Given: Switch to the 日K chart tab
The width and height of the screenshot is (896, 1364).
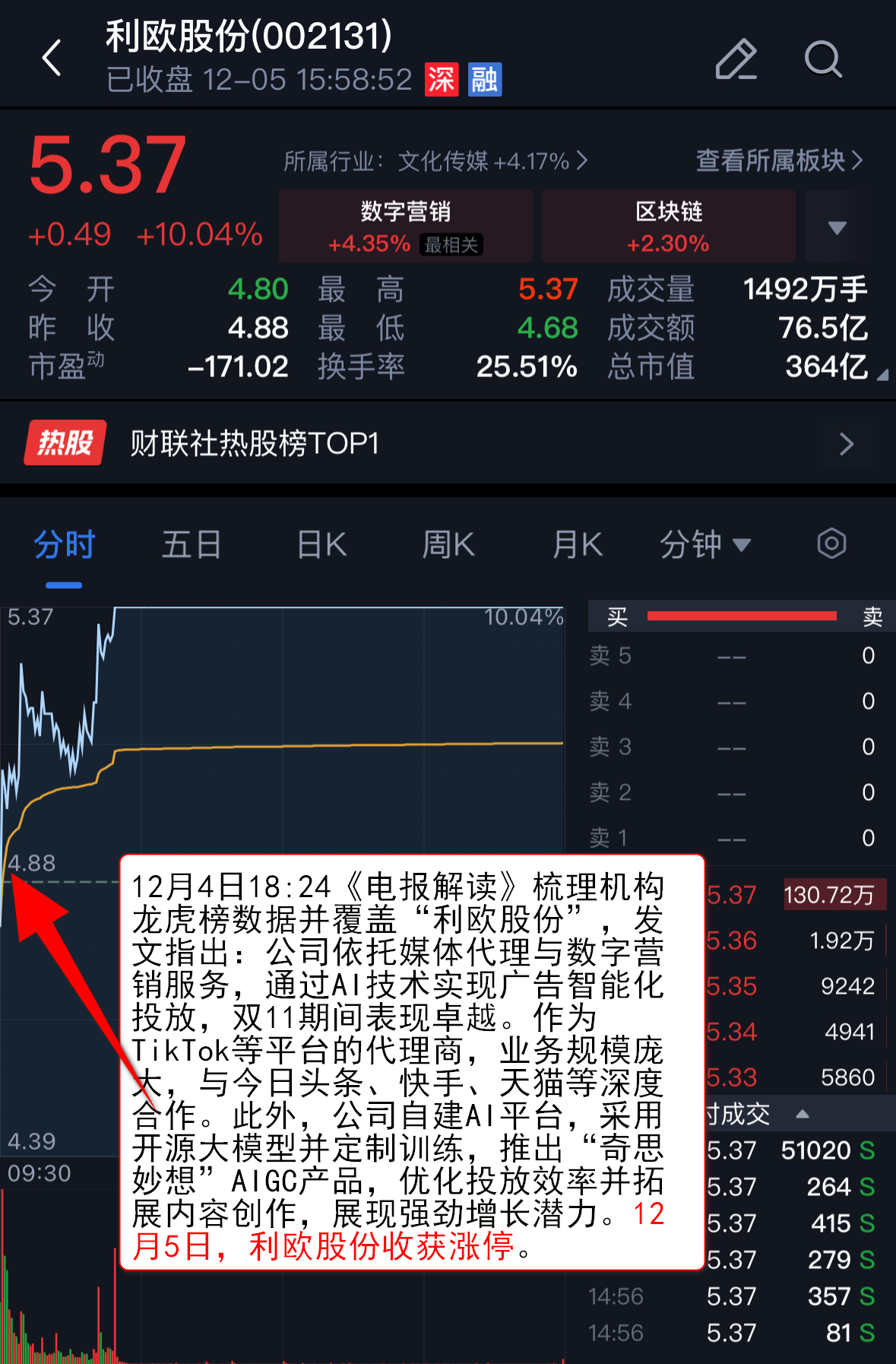Looking at the screenshot, I should [321, 545].
